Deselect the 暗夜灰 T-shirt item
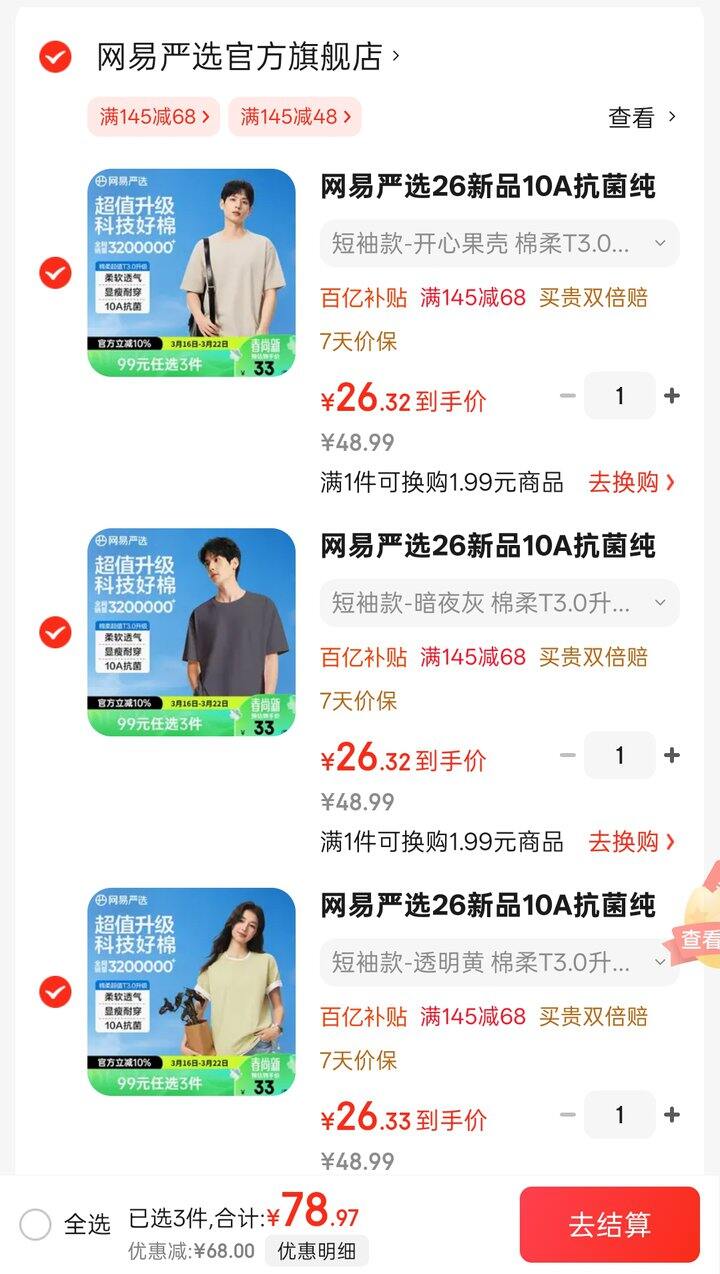This screenshot has height=1274, width=720. click(x=55, y=633)
